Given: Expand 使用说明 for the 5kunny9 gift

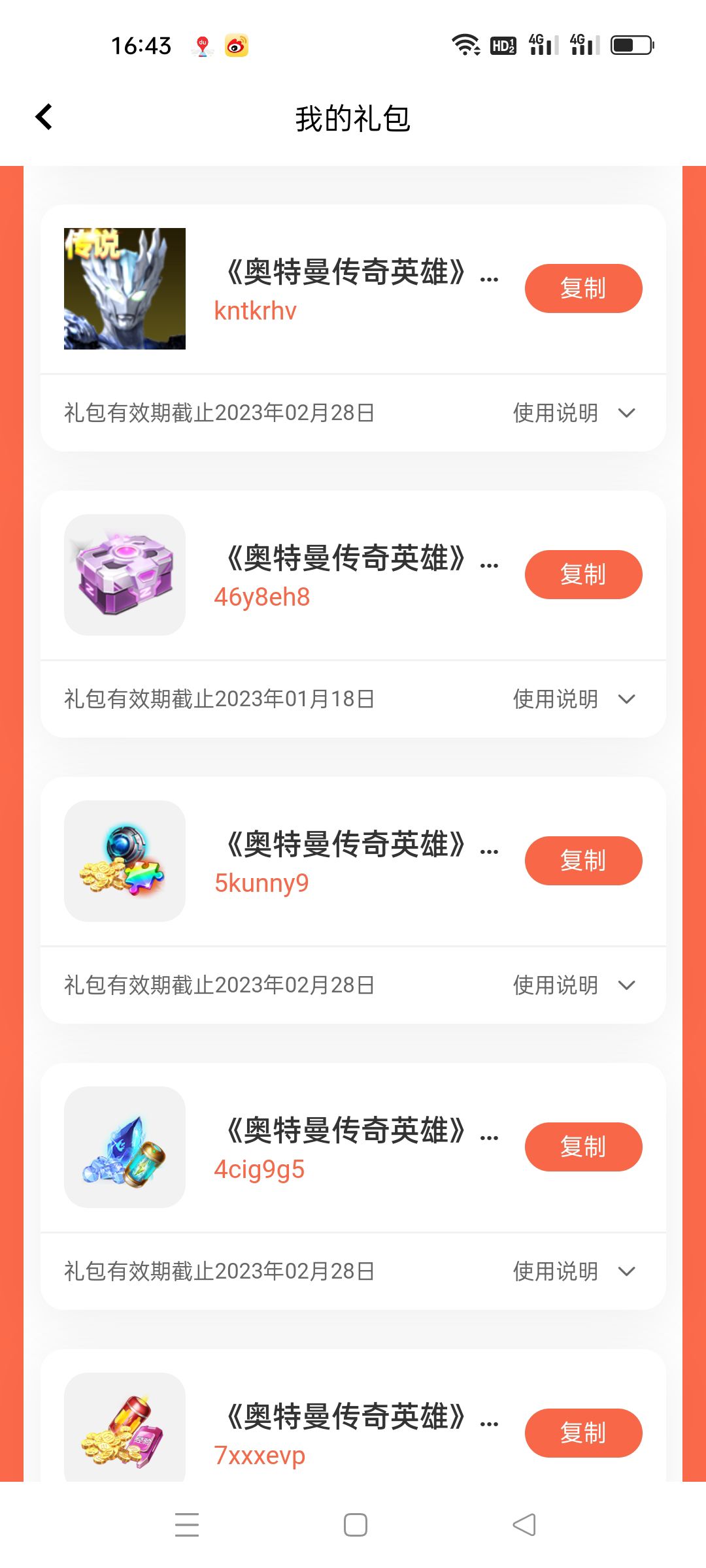Looking at the screenshot, I should point(573,985).
